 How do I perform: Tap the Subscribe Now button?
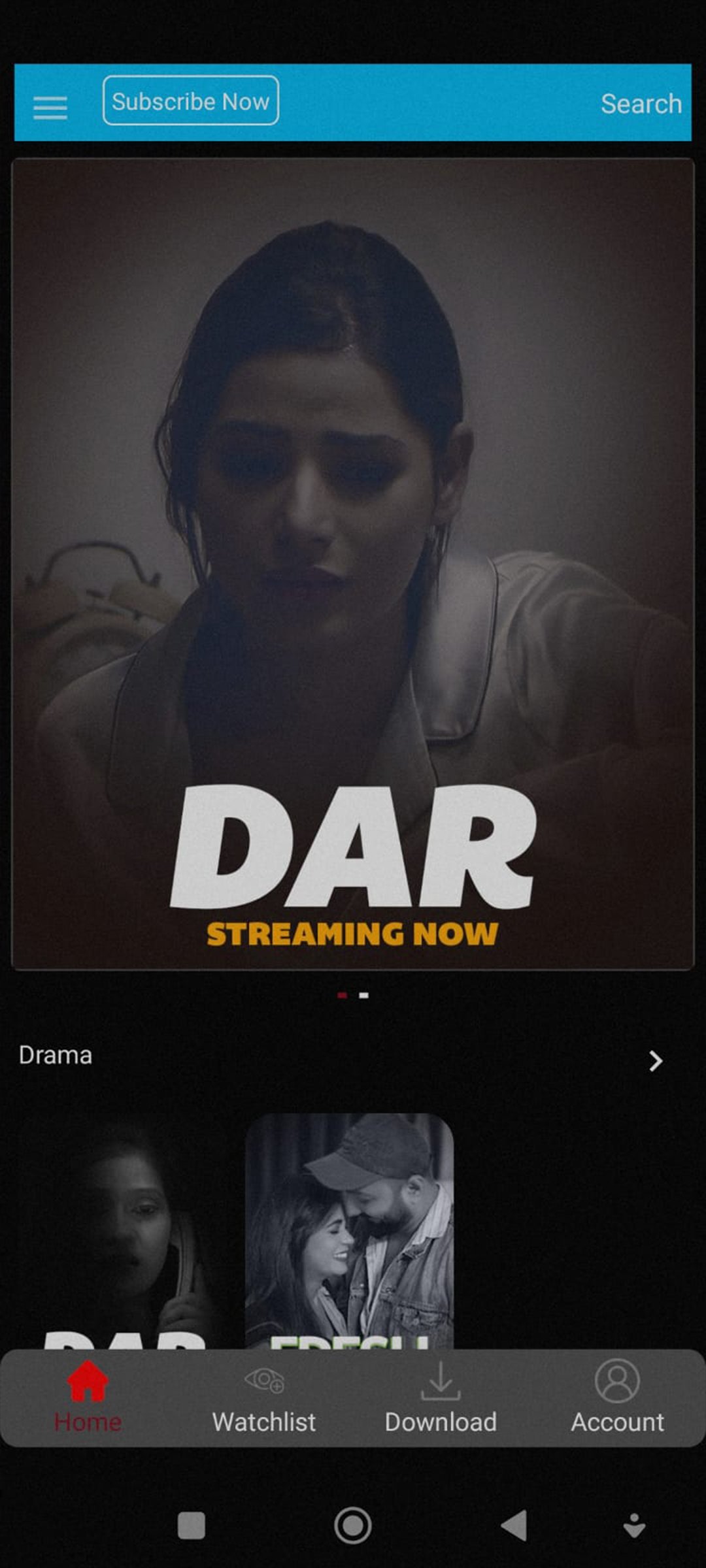coord(191,101)
